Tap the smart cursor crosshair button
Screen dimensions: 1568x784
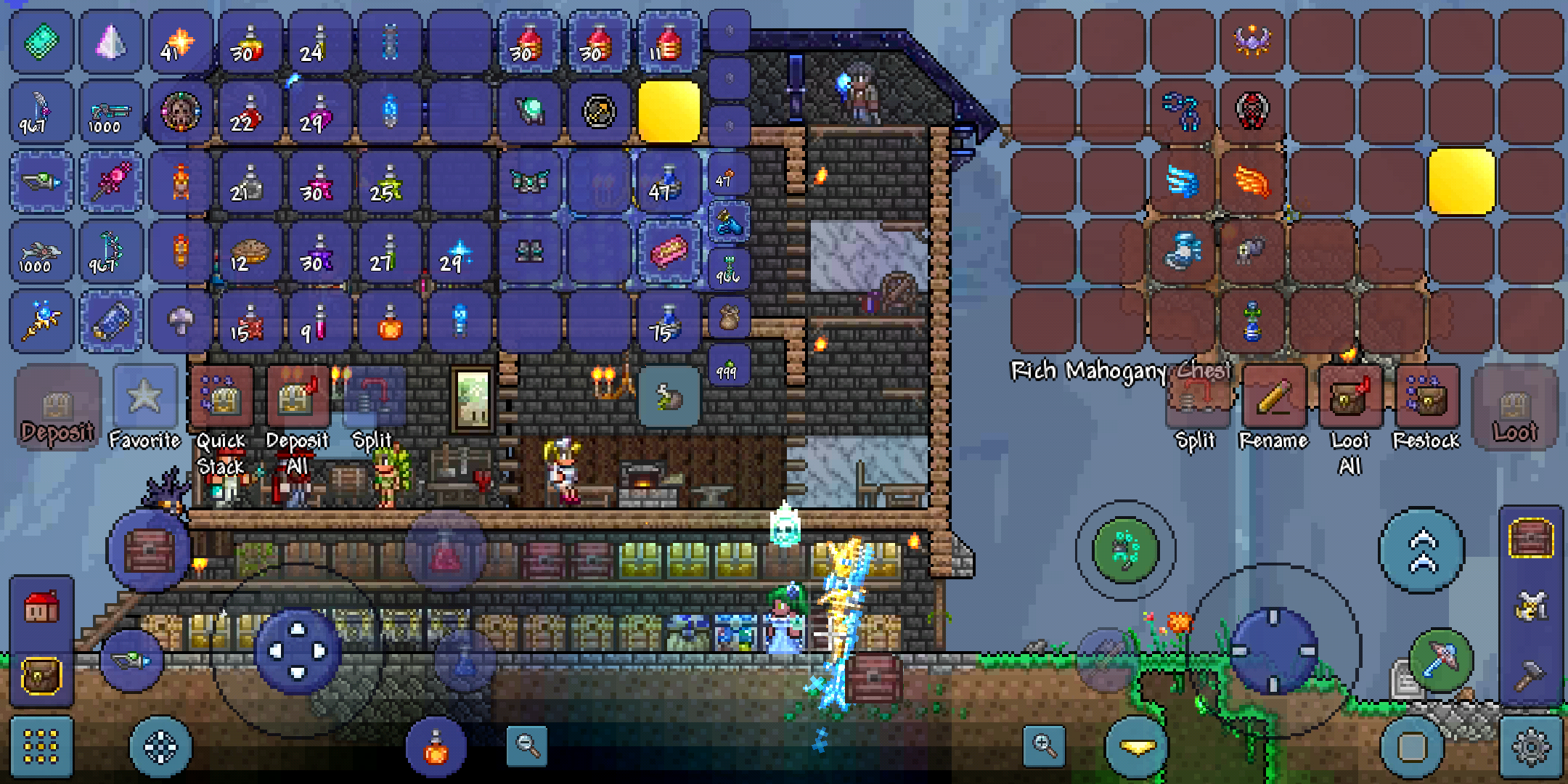tap(160, 747)
